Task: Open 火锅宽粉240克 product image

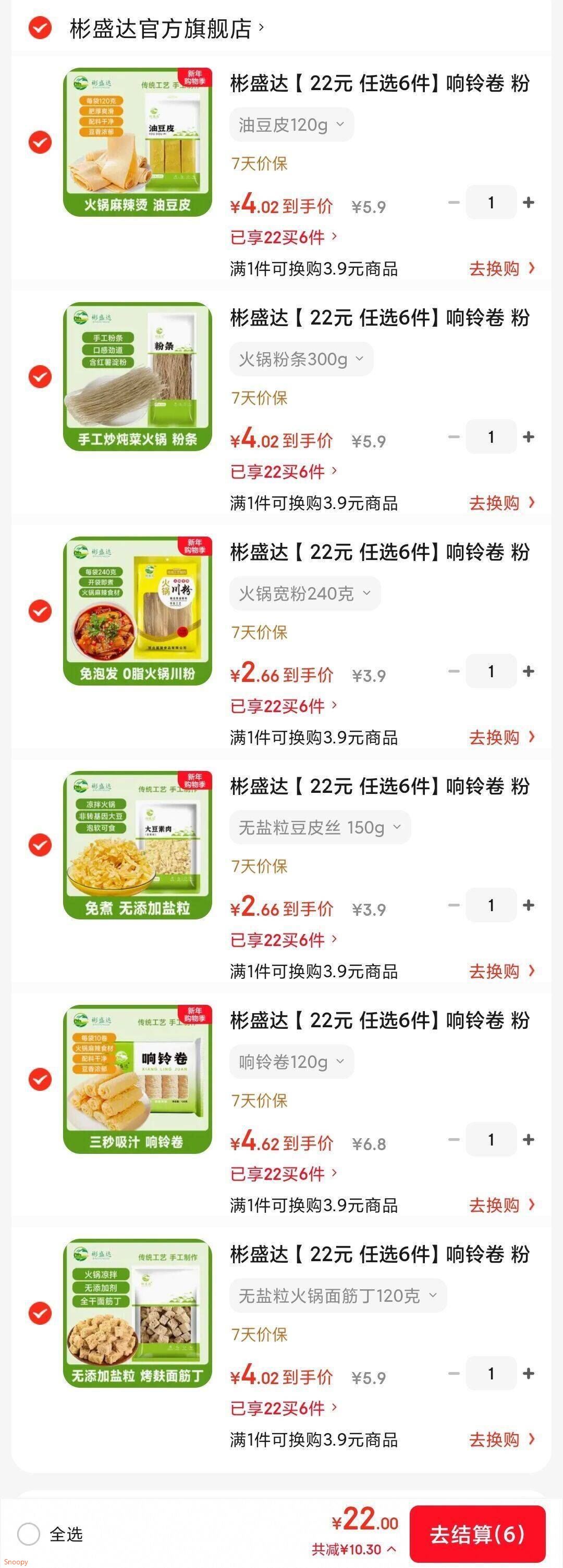Action: 138,611
